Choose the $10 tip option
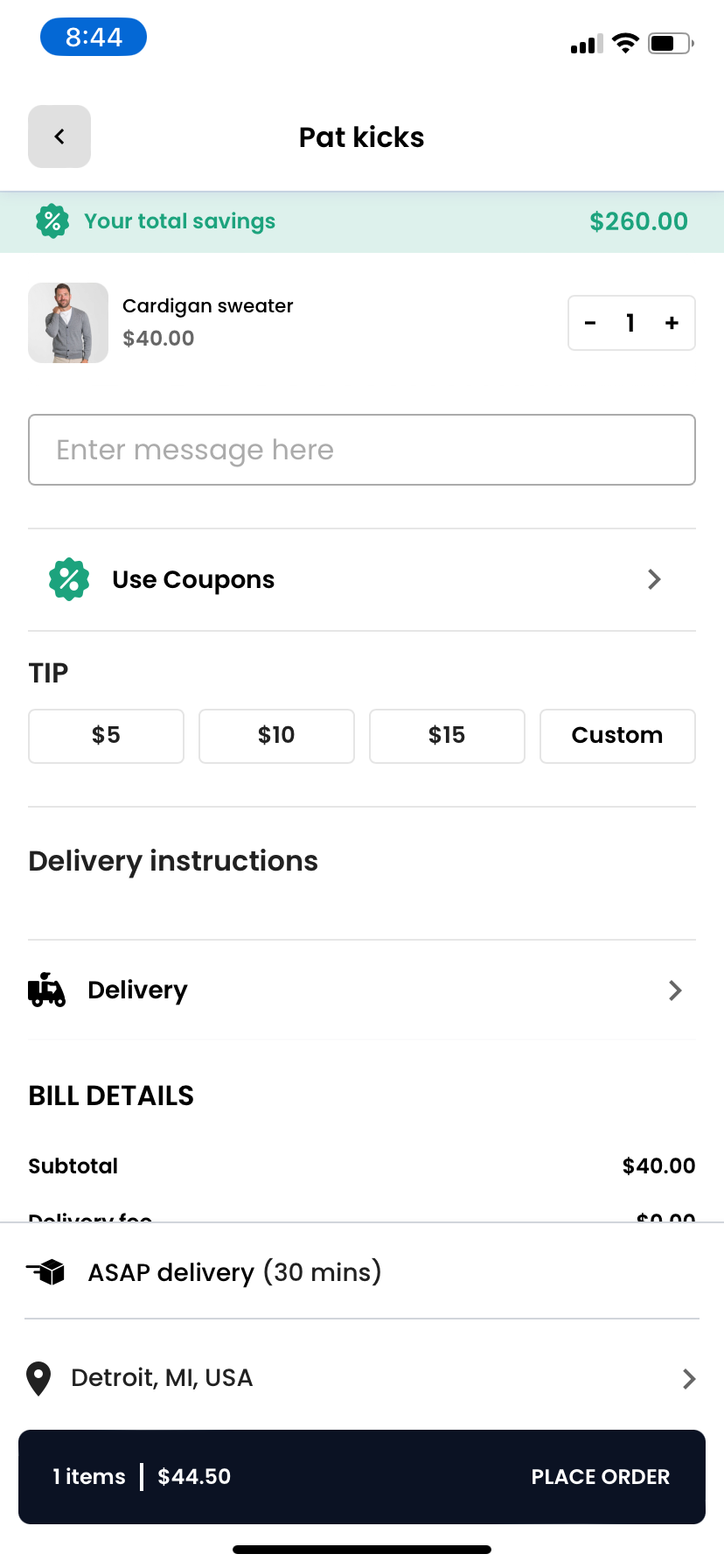The image size is (724, 1568). click(276, 736)
